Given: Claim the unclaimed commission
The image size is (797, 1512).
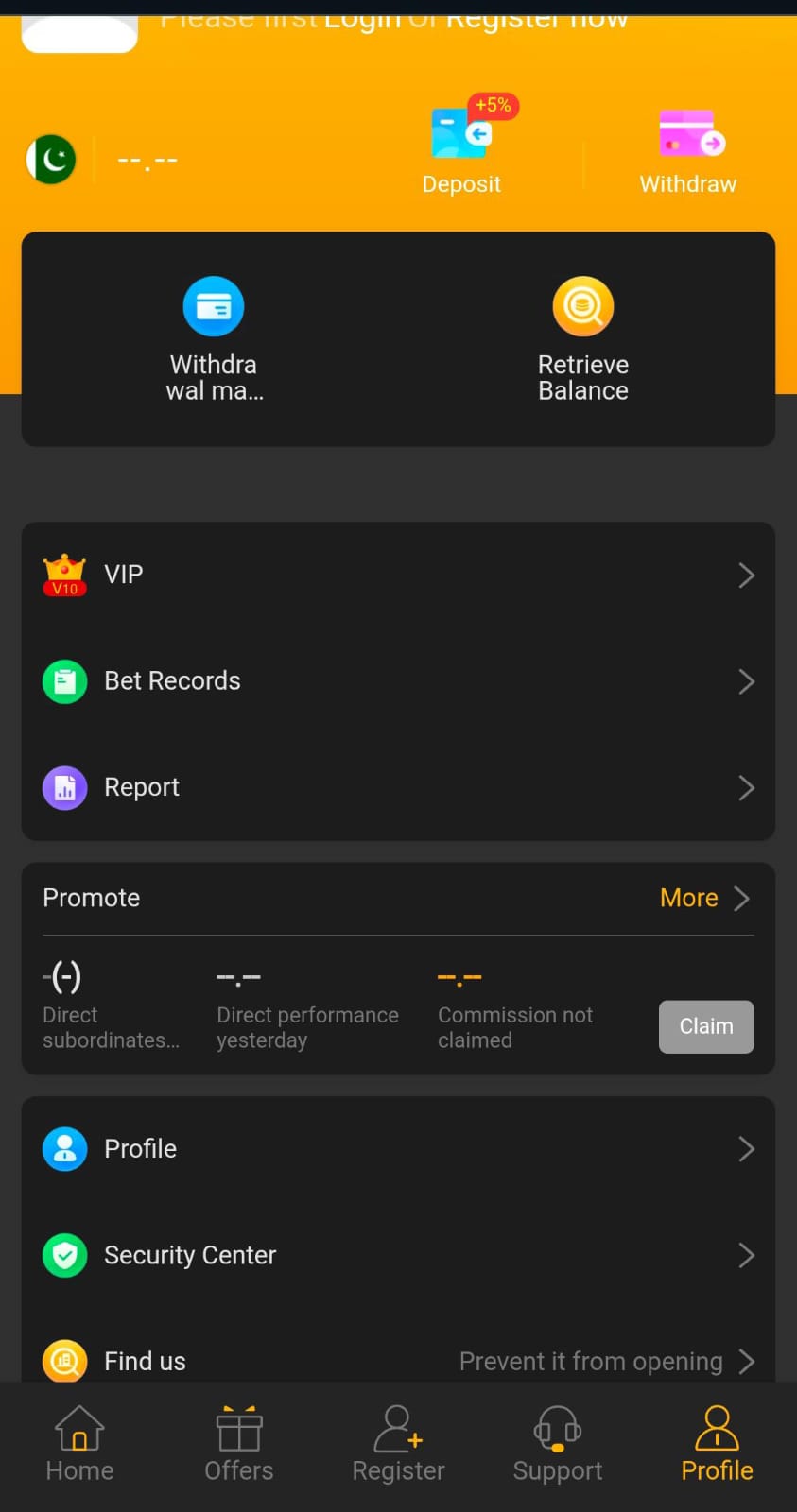Looking at the screenshot, I should 705,1026.
